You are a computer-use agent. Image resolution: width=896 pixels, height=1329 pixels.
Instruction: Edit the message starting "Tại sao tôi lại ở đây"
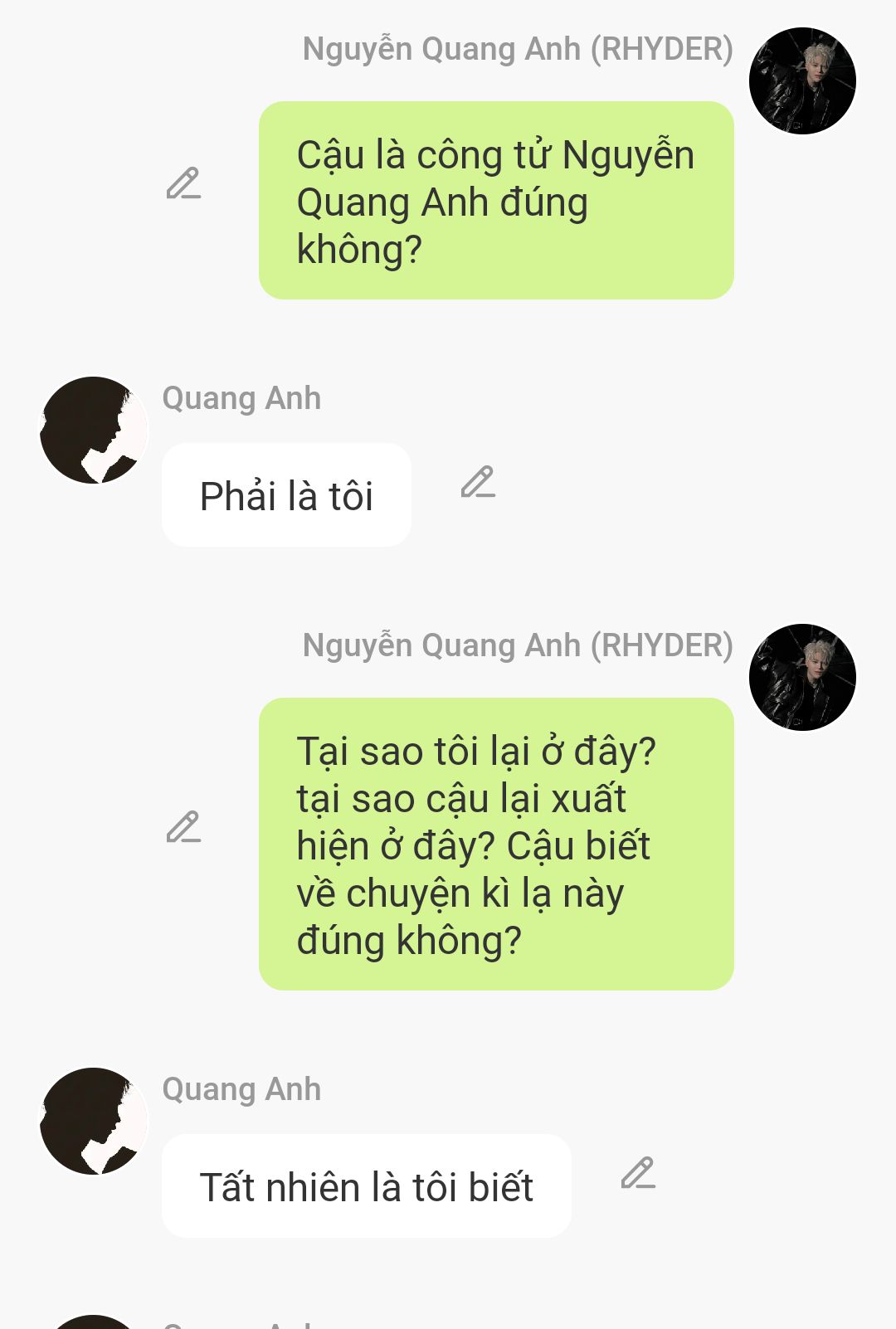pyautogui.click(x=183, y=827)
